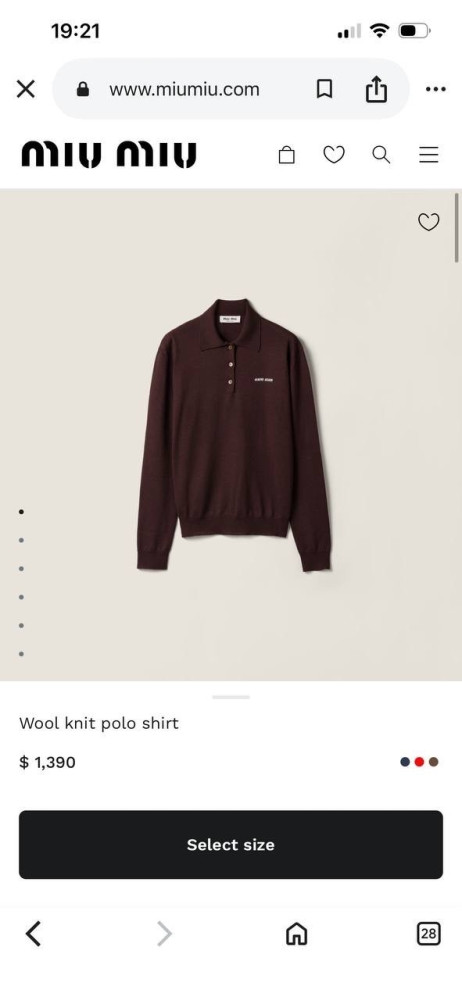Add the polo shirt to wishlist

click(x=429, y=221)
